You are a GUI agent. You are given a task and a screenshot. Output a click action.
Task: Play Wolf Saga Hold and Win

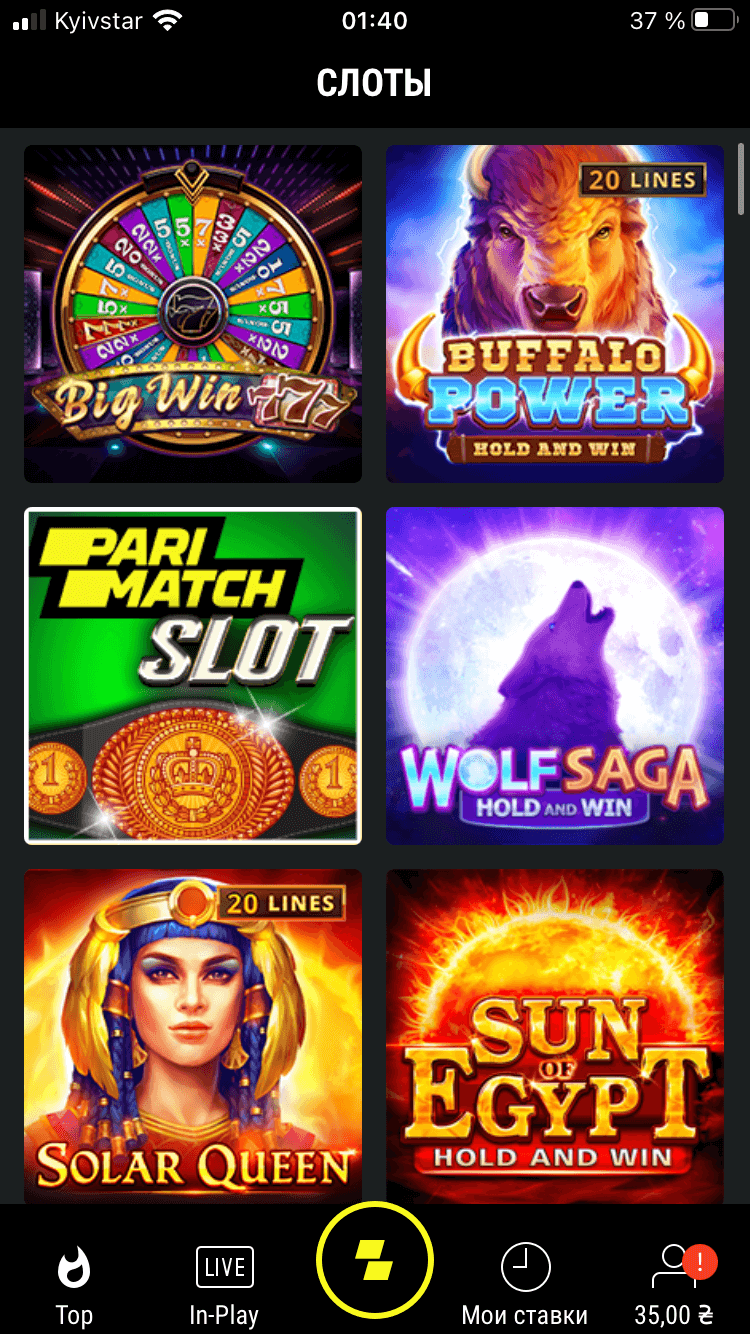[x=555, y=676]
